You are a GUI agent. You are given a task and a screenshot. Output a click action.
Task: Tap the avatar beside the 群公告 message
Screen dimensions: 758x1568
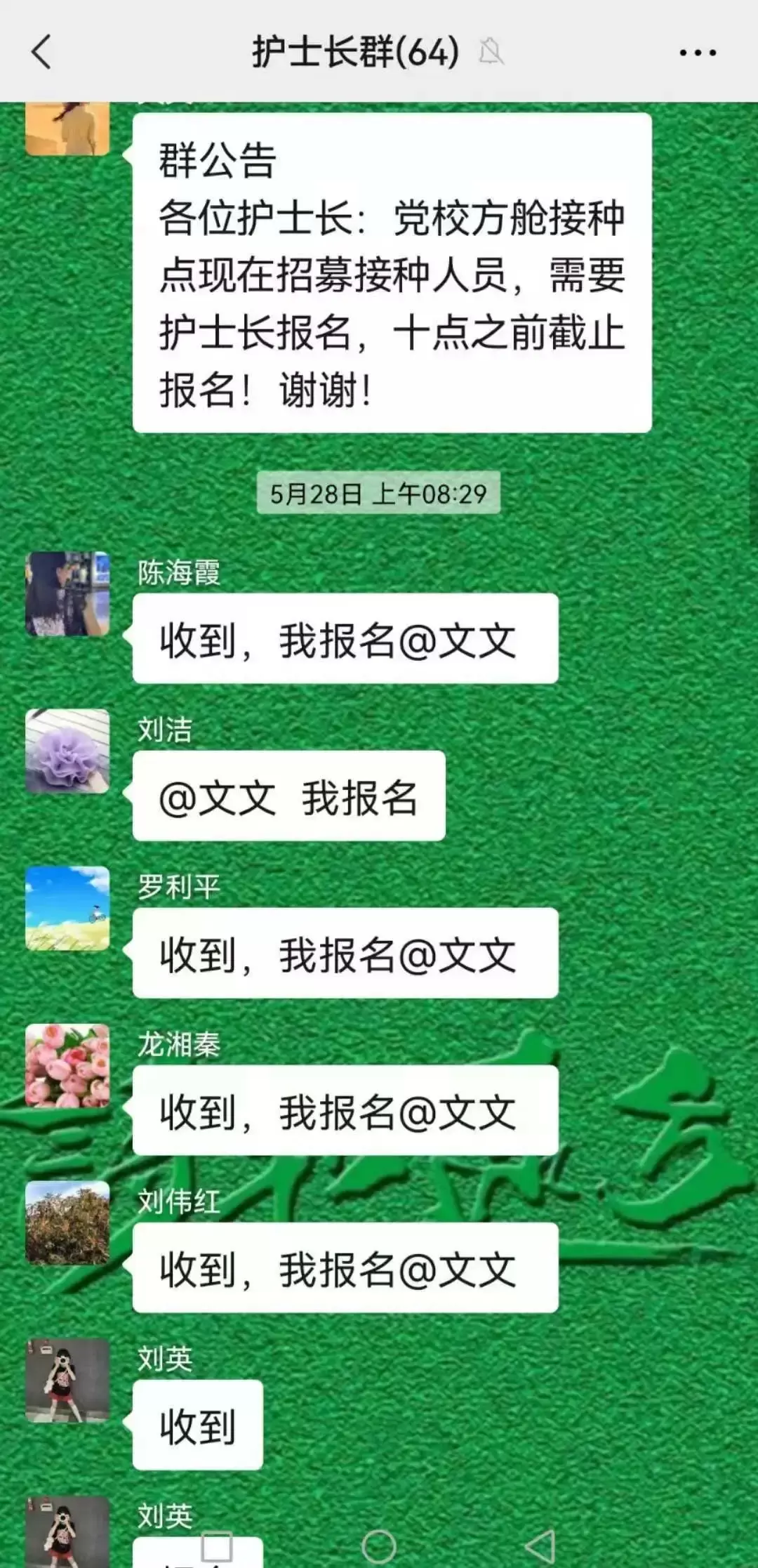67,129
